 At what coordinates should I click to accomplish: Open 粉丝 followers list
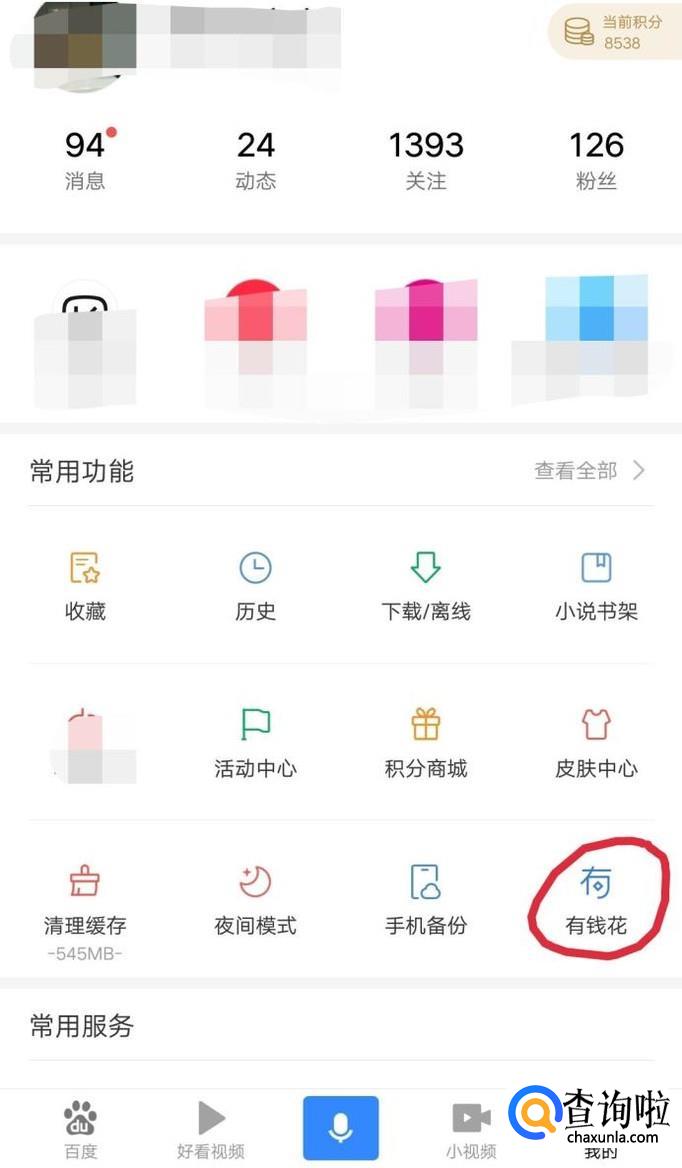596,160
